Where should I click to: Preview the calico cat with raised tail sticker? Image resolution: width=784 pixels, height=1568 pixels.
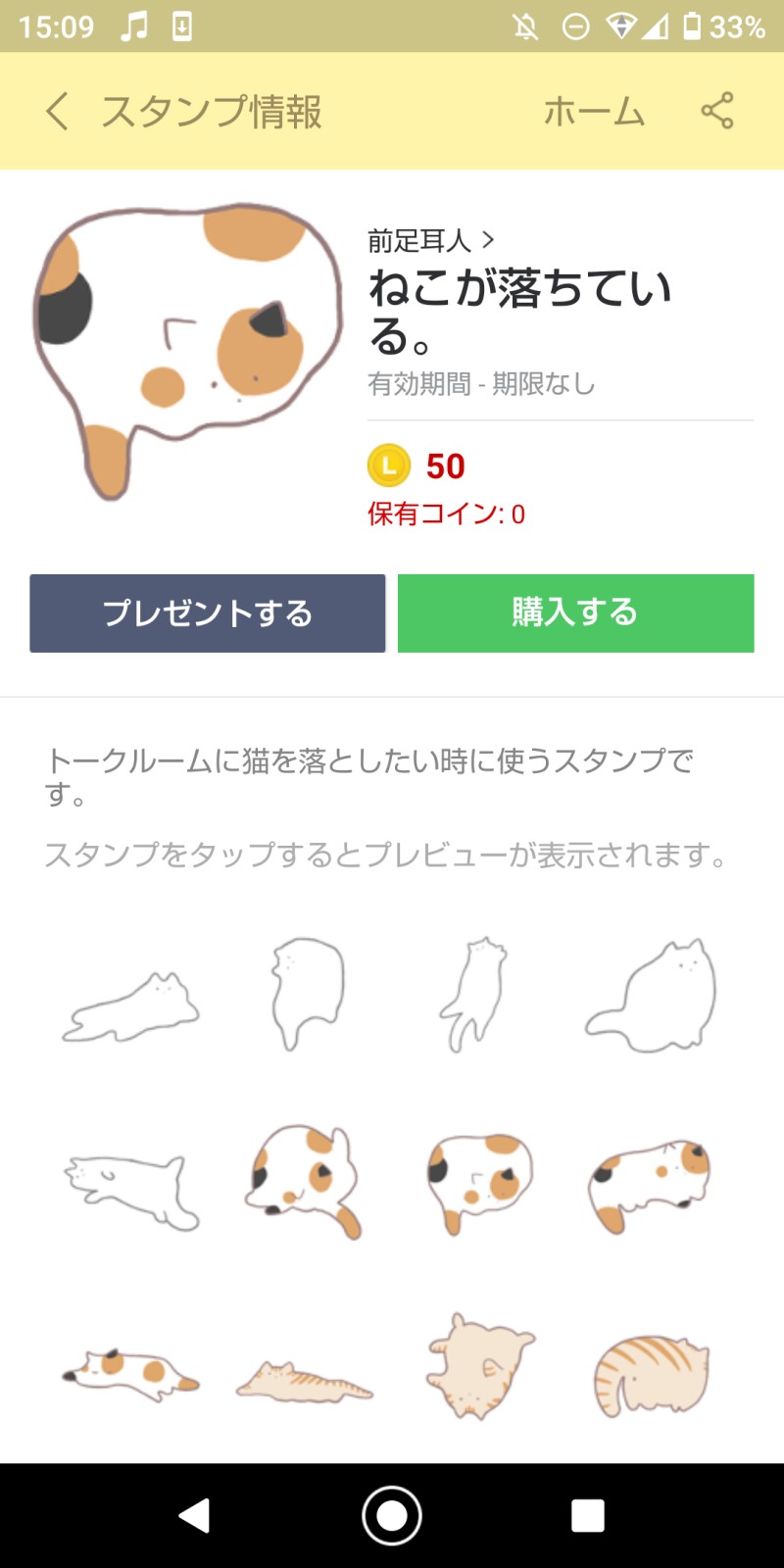pyautogui.click(x=304, y=1181)
